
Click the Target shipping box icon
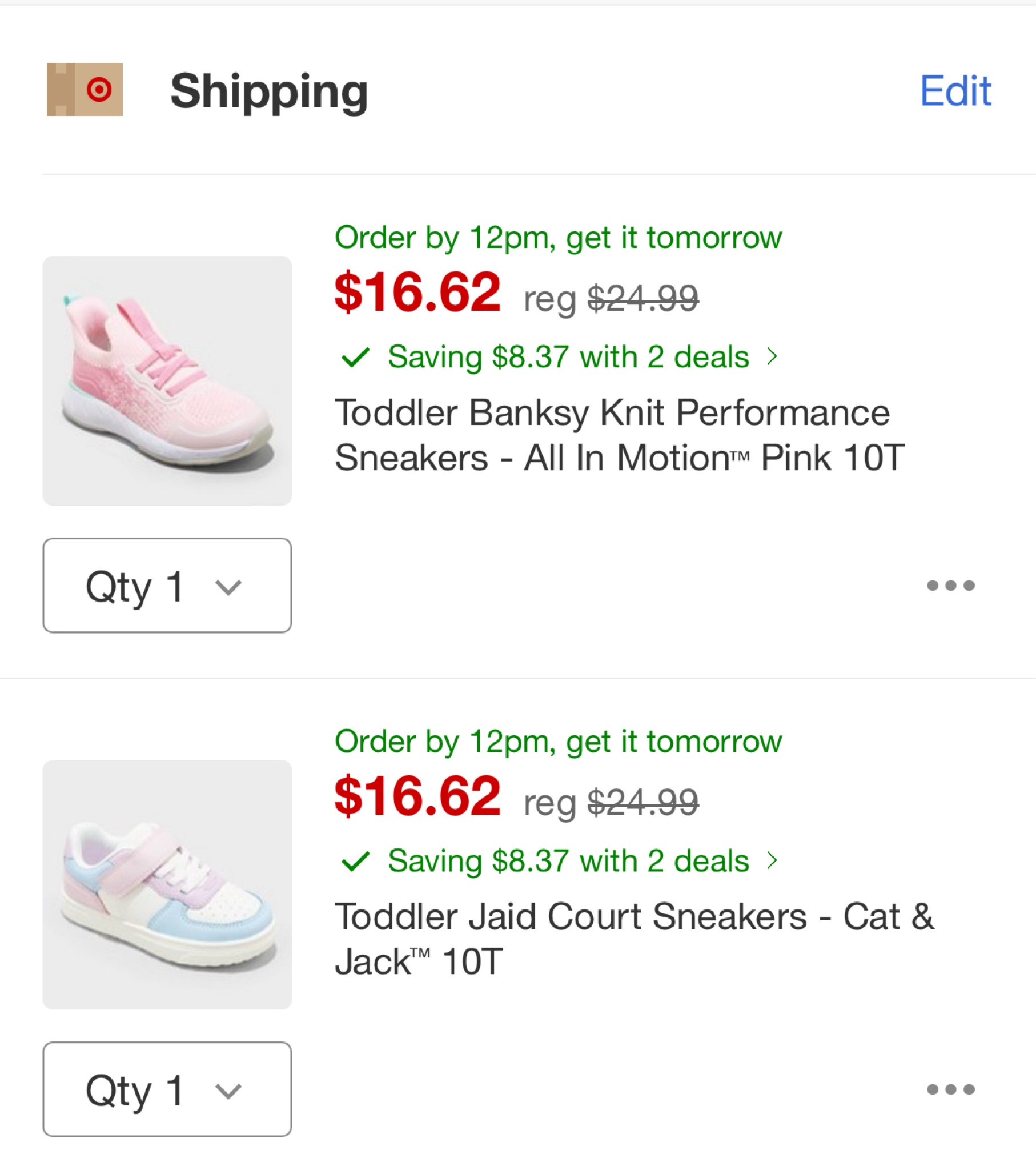pyautogui.click(x=85, y=90)
